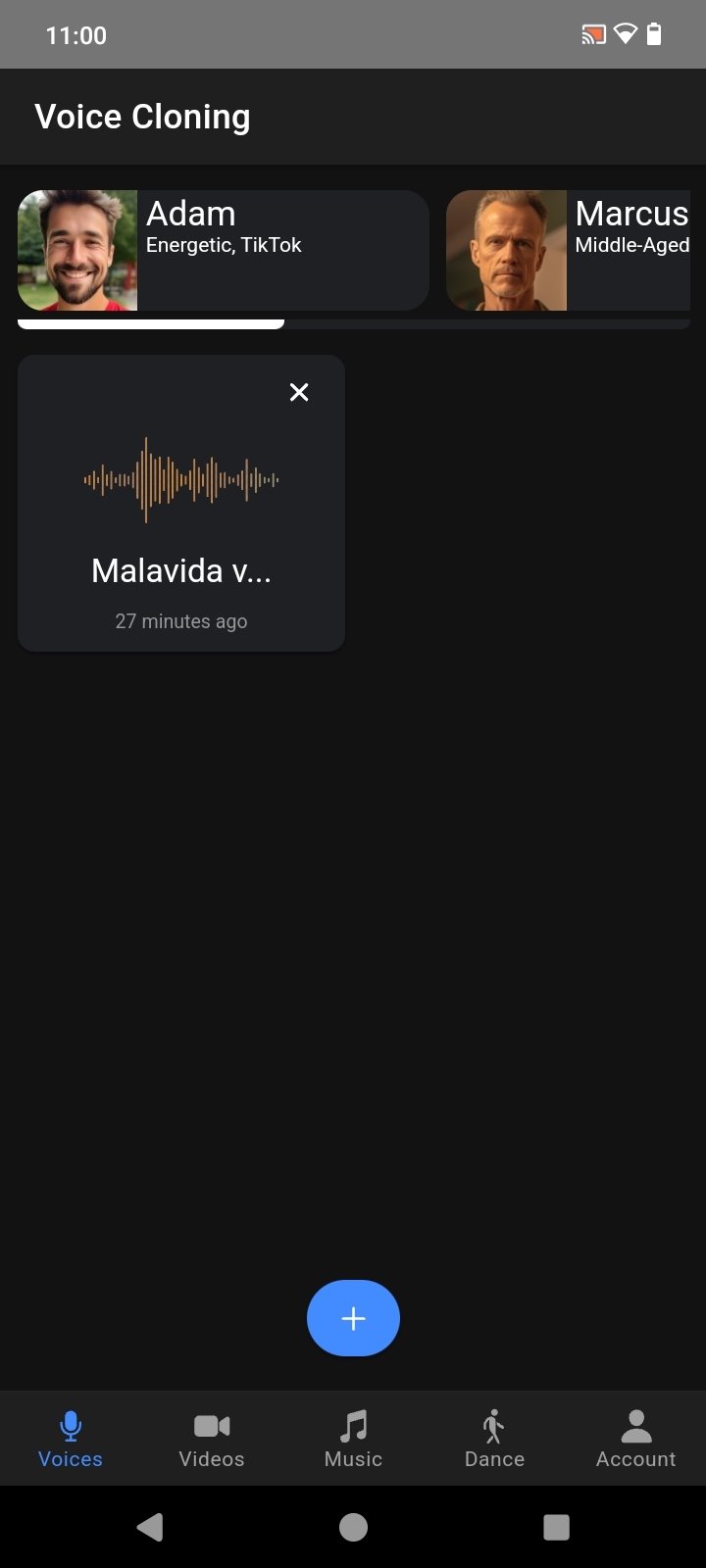
Task: Choose the Marcus voice card
Action: point(569,251)
